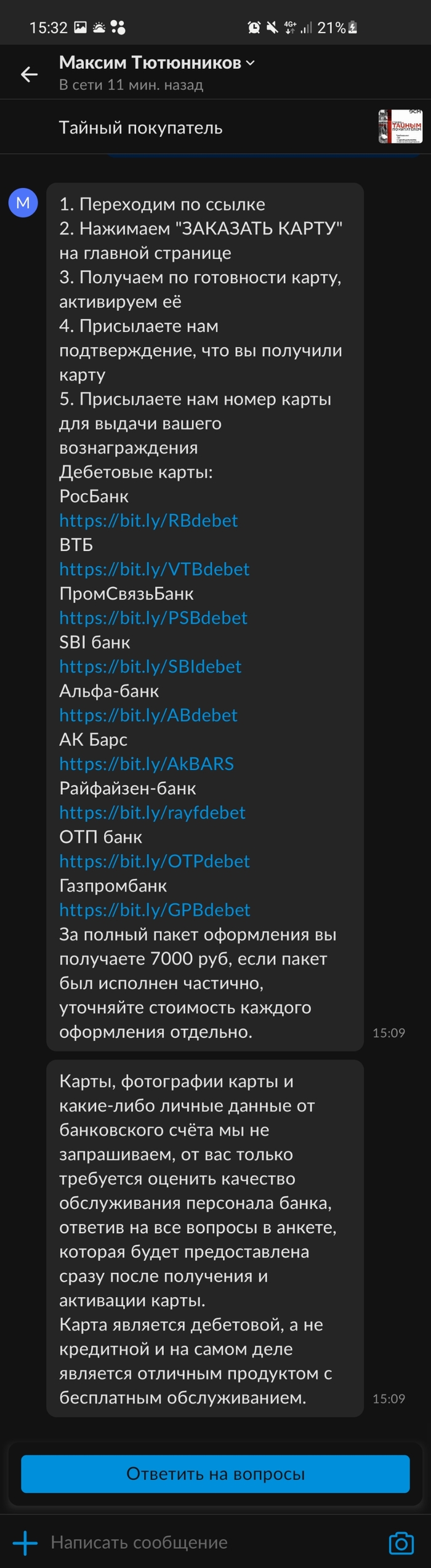Screen dimensions: 431x1568
Task: Expand Максим Тютюнников contact dropdown
Action: 249,63
